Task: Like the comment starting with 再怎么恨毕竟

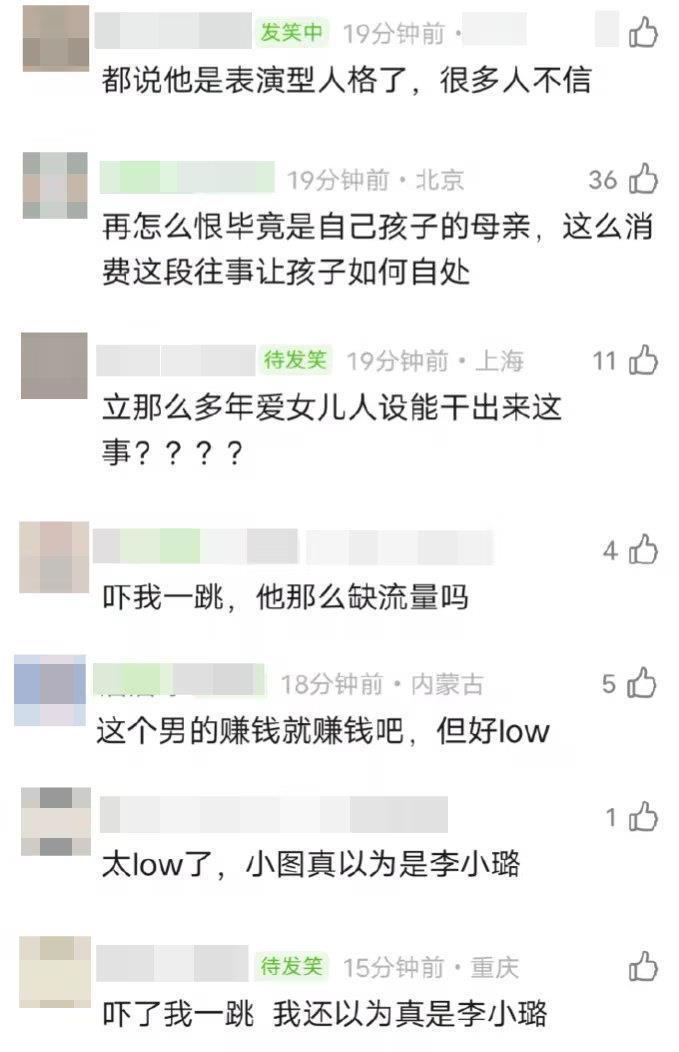Action: [643, 179]
